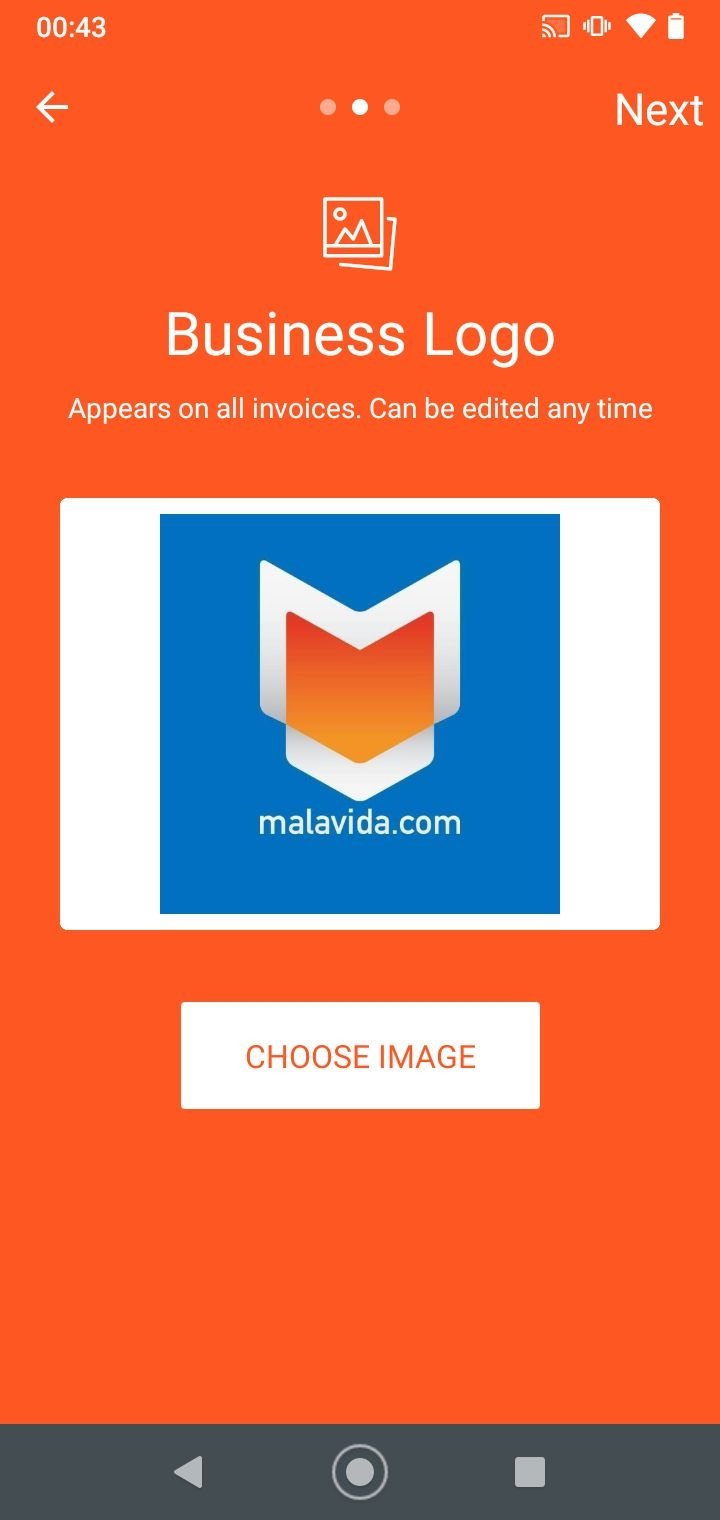Tap the CHOOSE IMAGE button
720x1520 pixels.
pyautogui.click(x=360, y=1055)
